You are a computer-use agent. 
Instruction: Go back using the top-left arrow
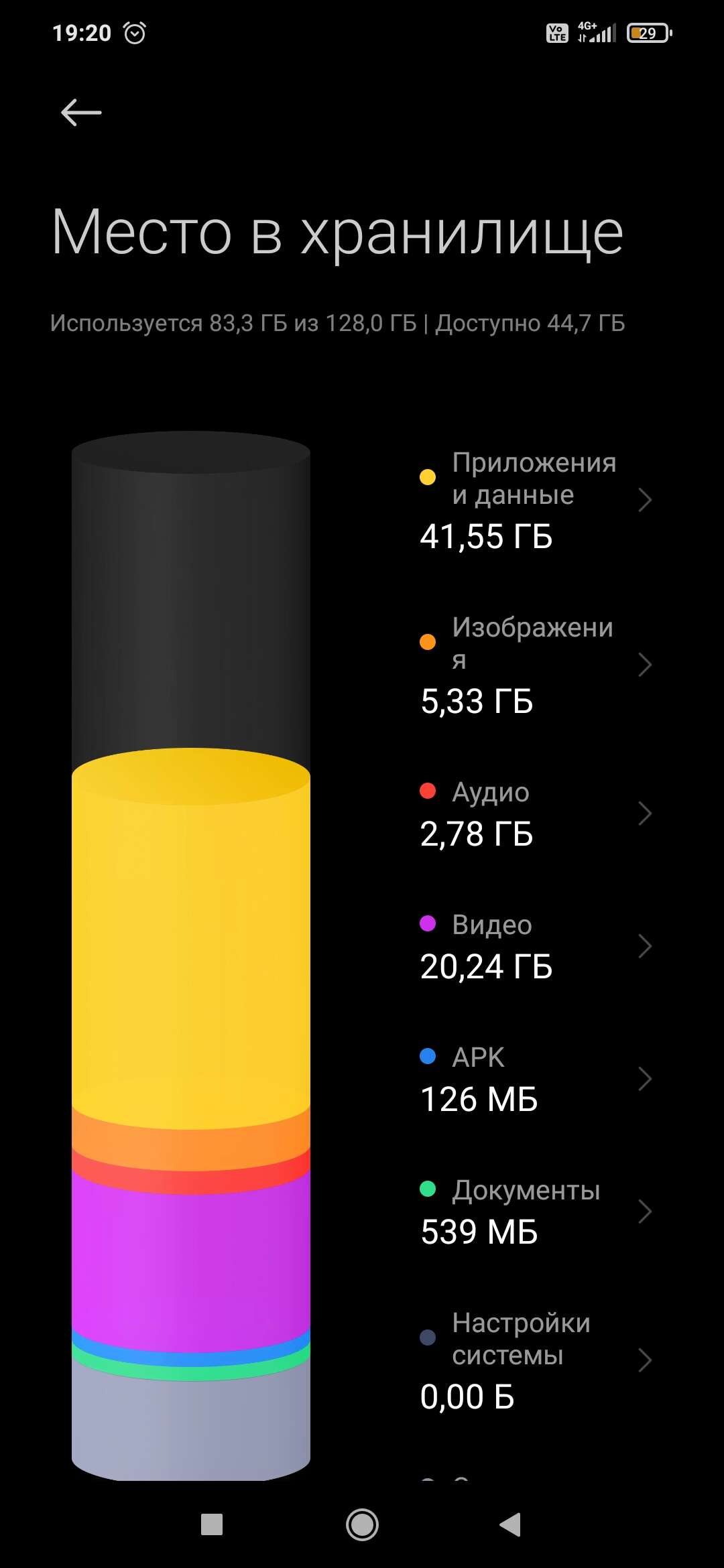pos(81,112)
